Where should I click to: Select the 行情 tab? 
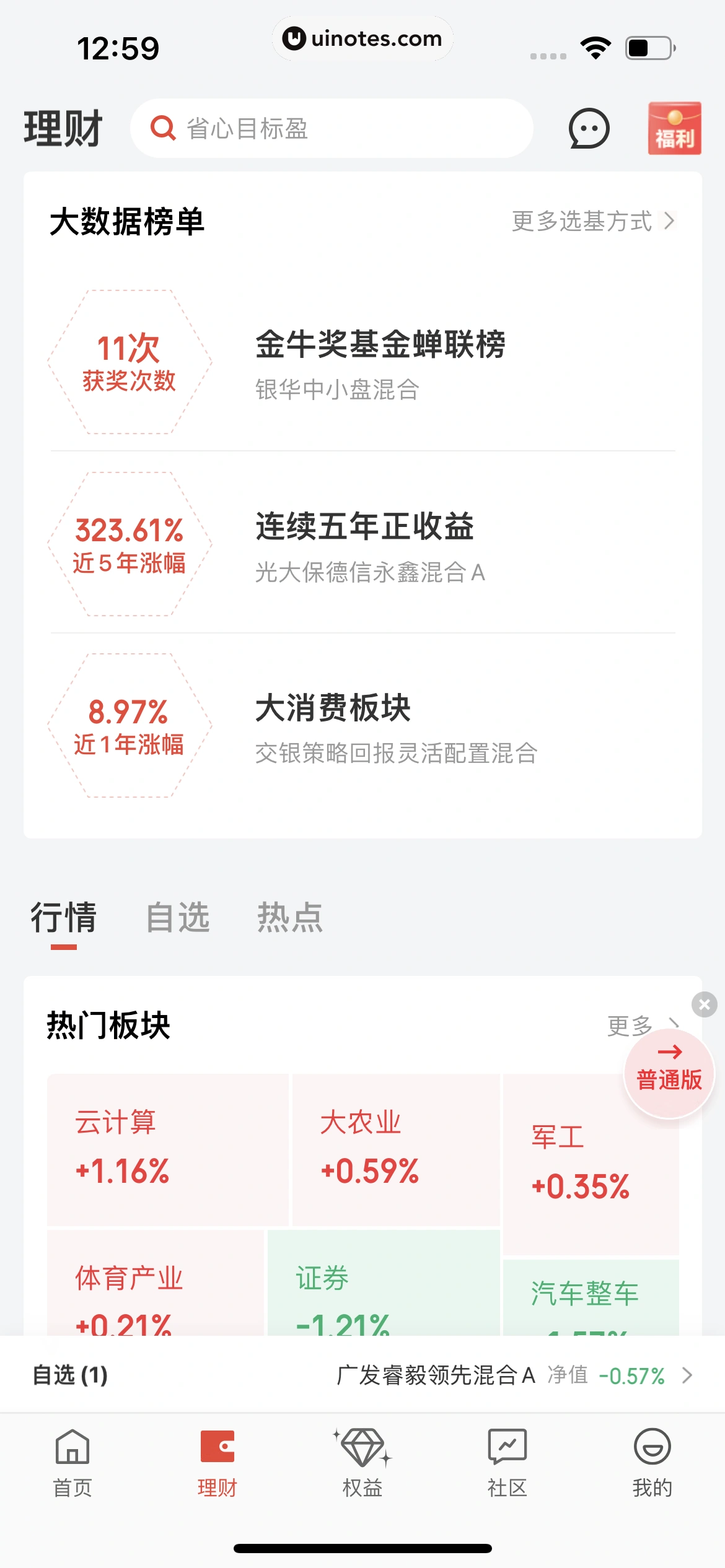(64, 917)
